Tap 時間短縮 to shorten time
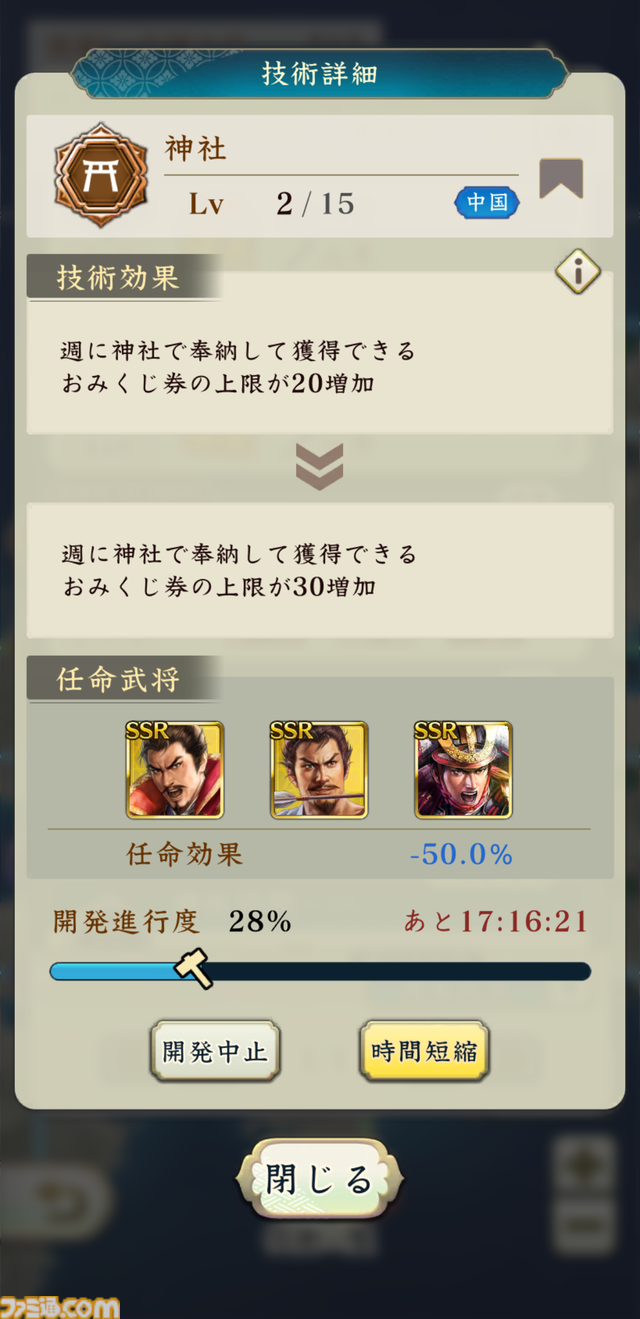This screenshot has width=640, height=1319. point(424,1051)
